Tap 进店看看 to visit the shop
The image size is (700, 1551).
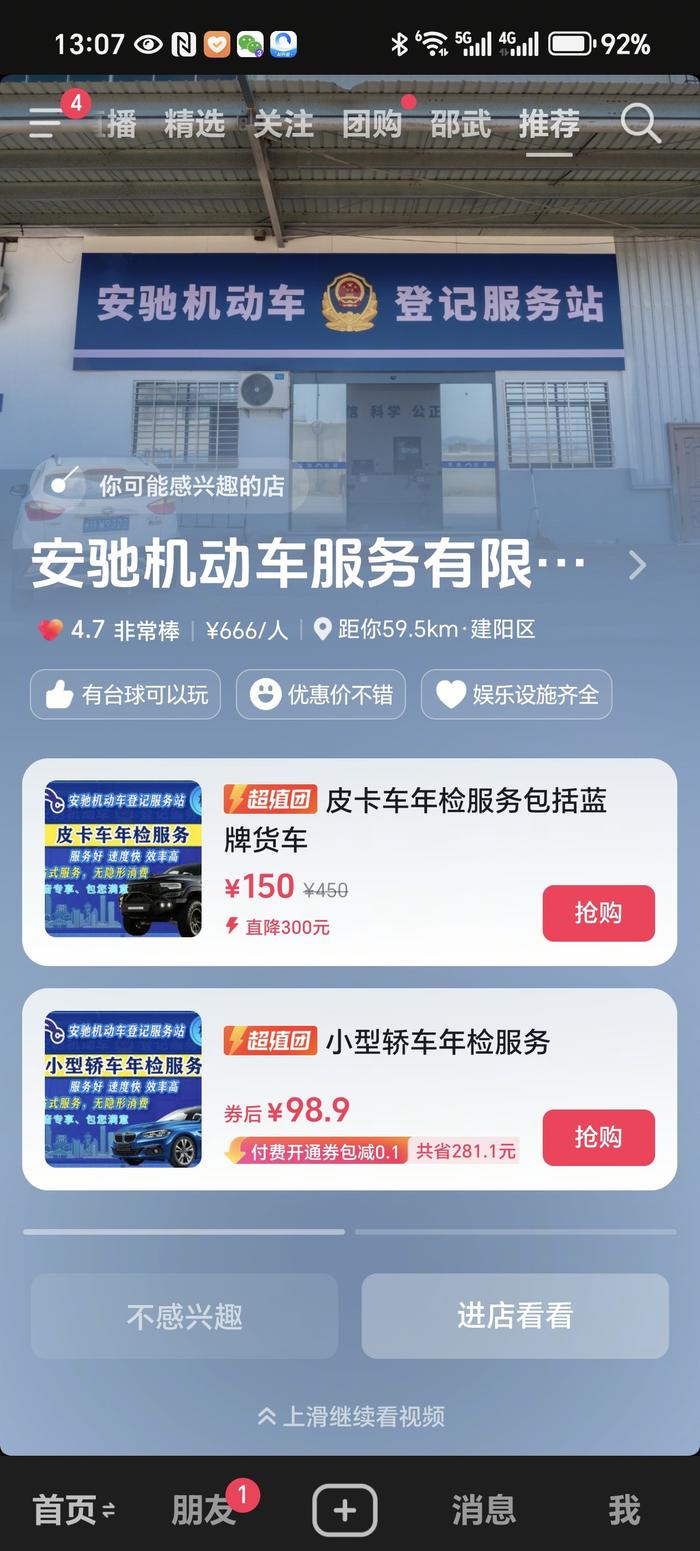[515, 1316]
